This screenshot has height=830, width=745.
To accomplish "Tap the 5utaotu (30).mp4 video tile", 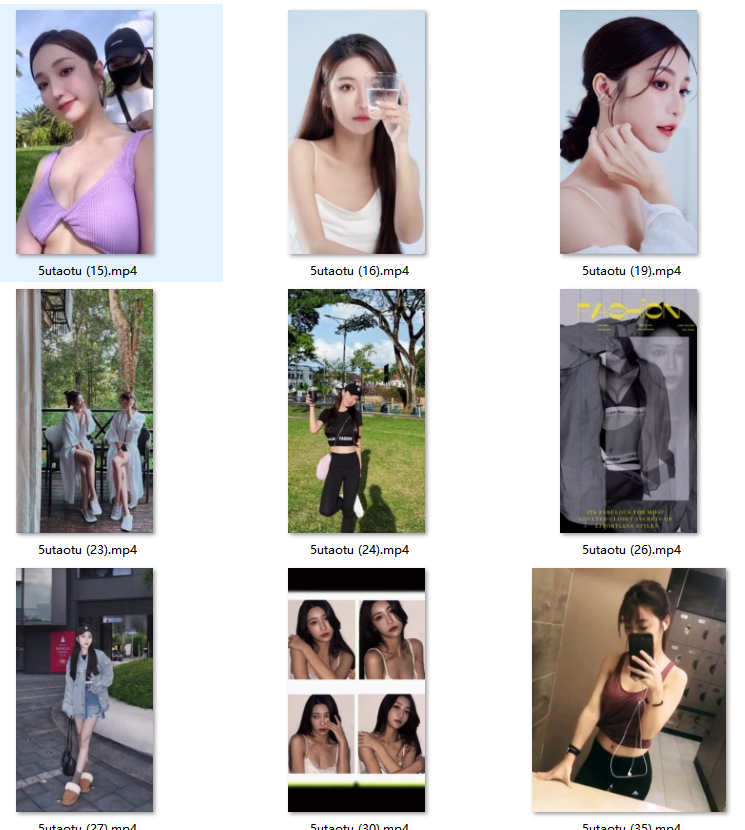I will click(357, 689).
